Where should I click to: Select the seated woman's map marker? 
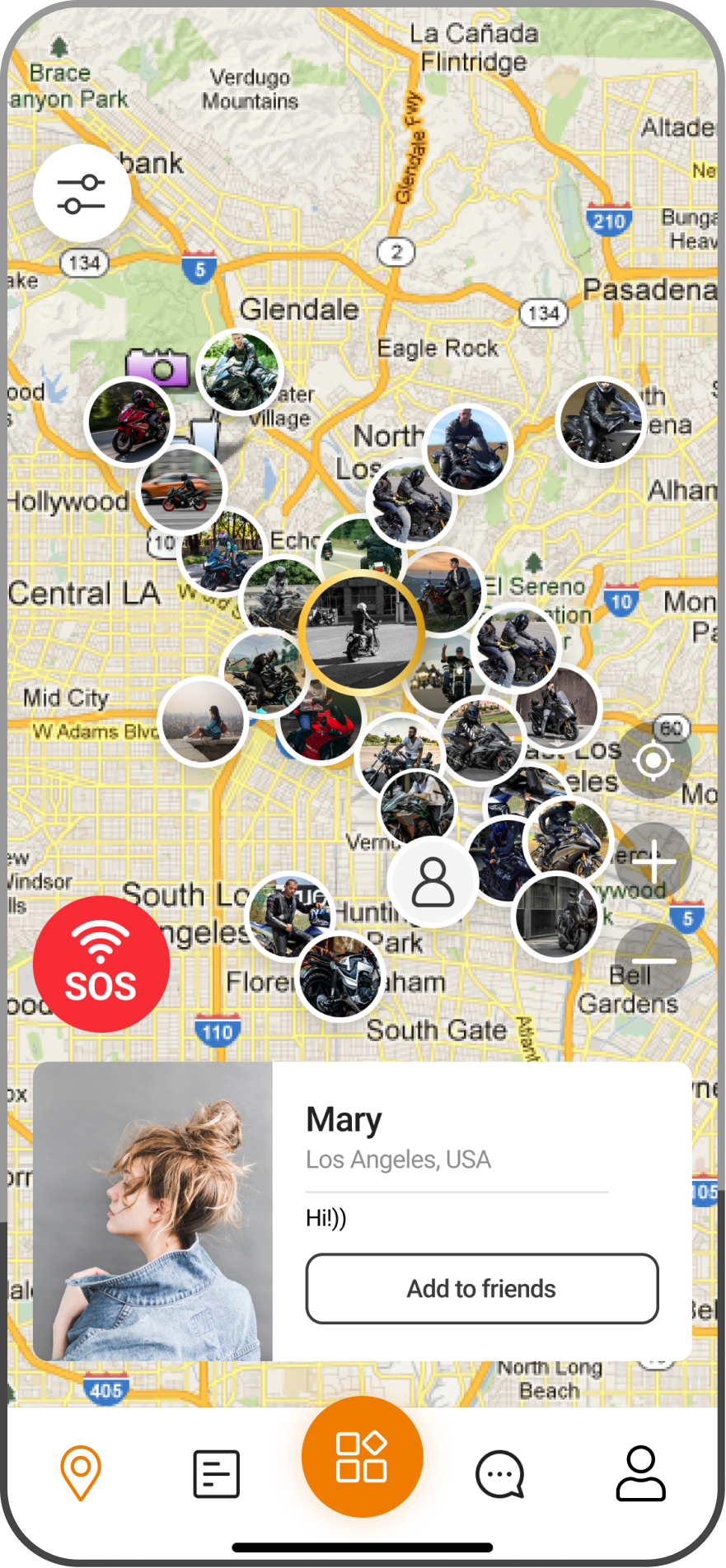201,721
